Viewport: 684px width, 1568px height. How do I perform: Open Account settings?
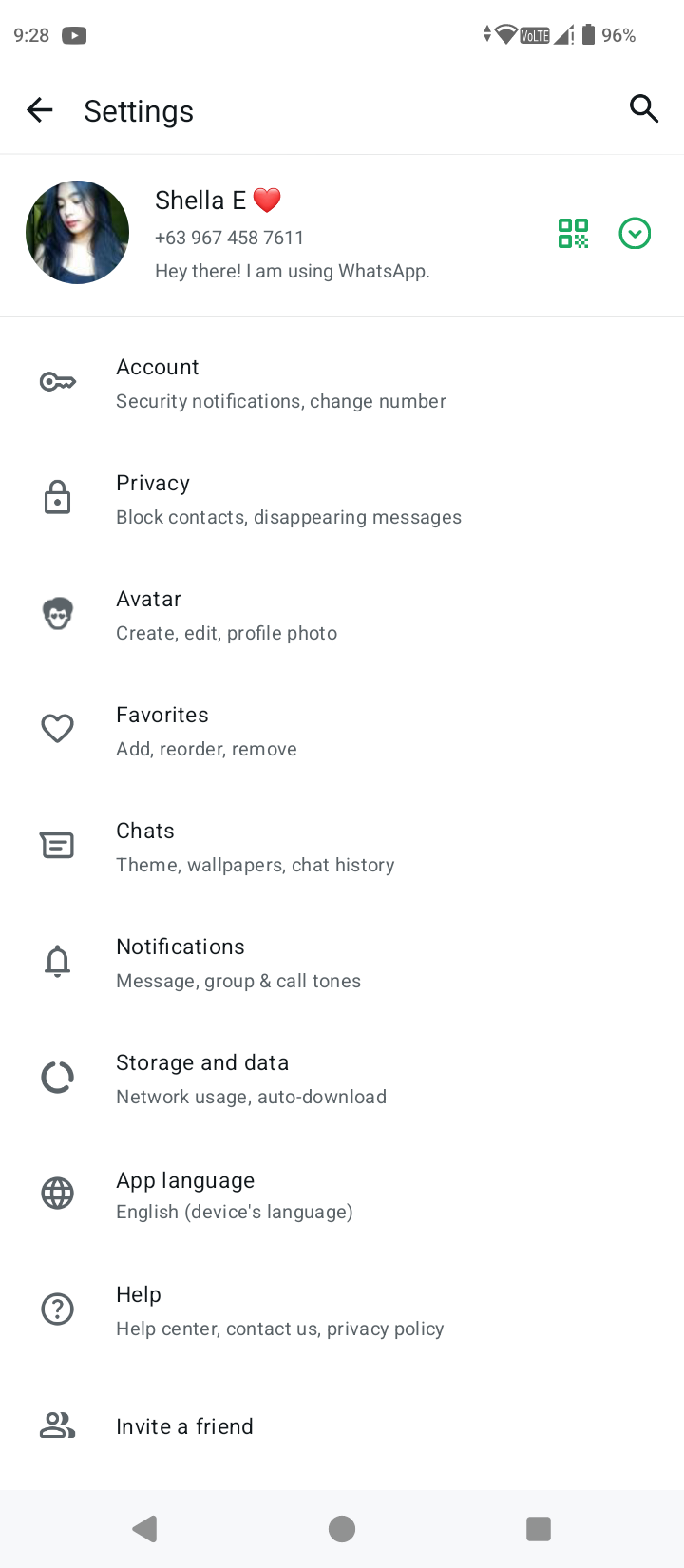342,383
